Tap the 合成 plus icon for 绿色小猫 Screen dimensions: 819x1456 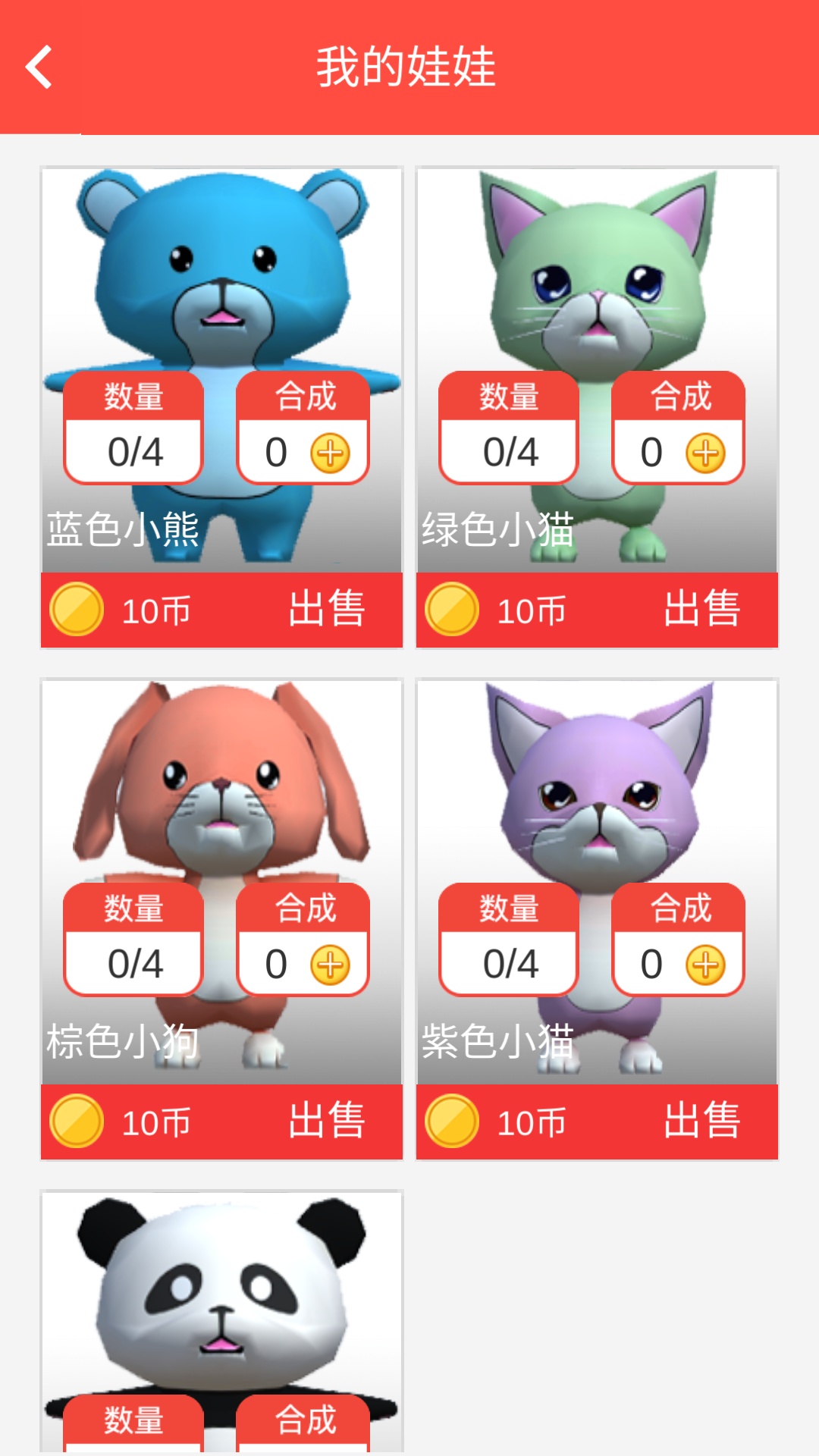tap(705, 453)
